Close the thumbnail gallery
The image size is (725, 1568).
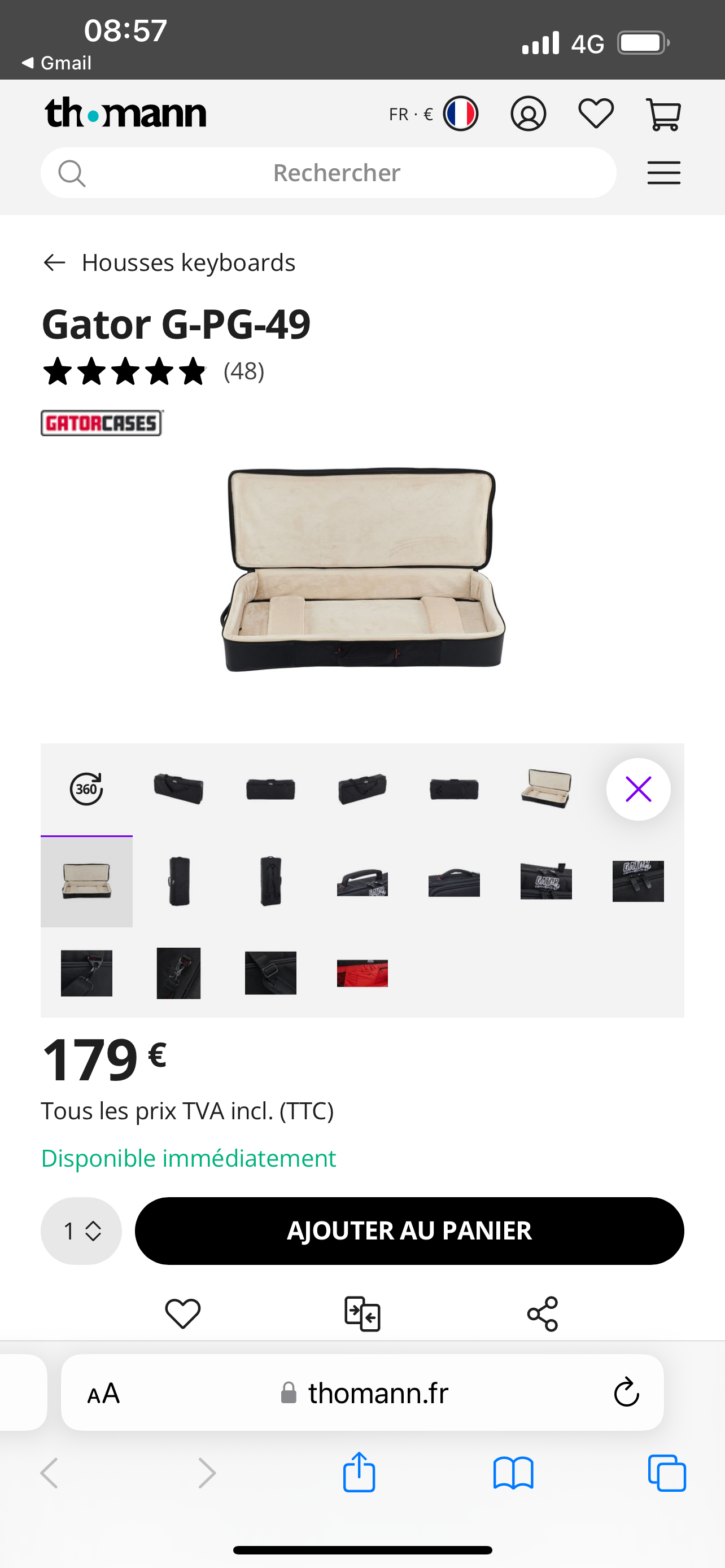(638, 789)
